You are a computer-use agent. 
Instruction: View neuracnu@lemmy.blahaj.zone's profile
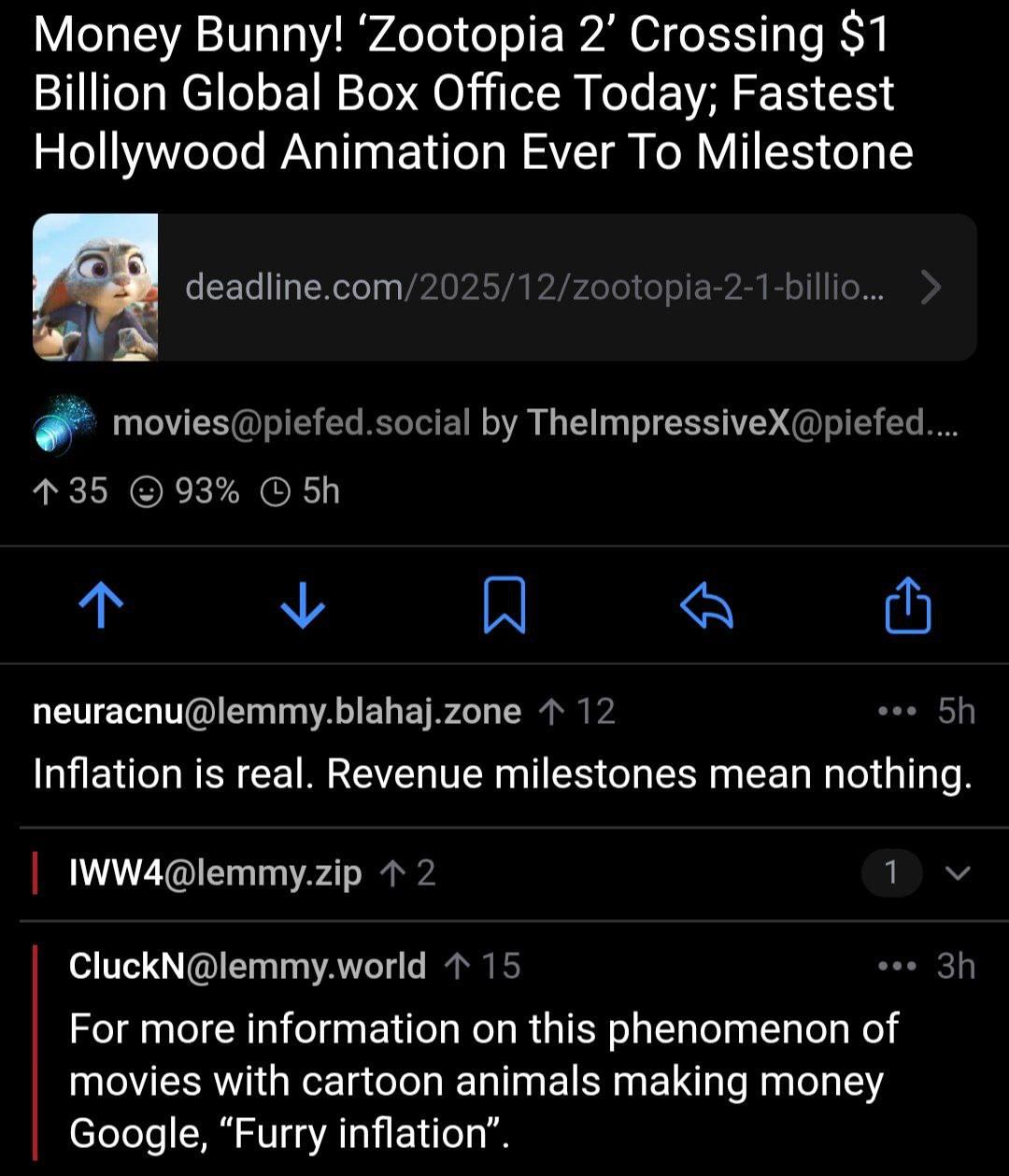click(x=277, y=712)
